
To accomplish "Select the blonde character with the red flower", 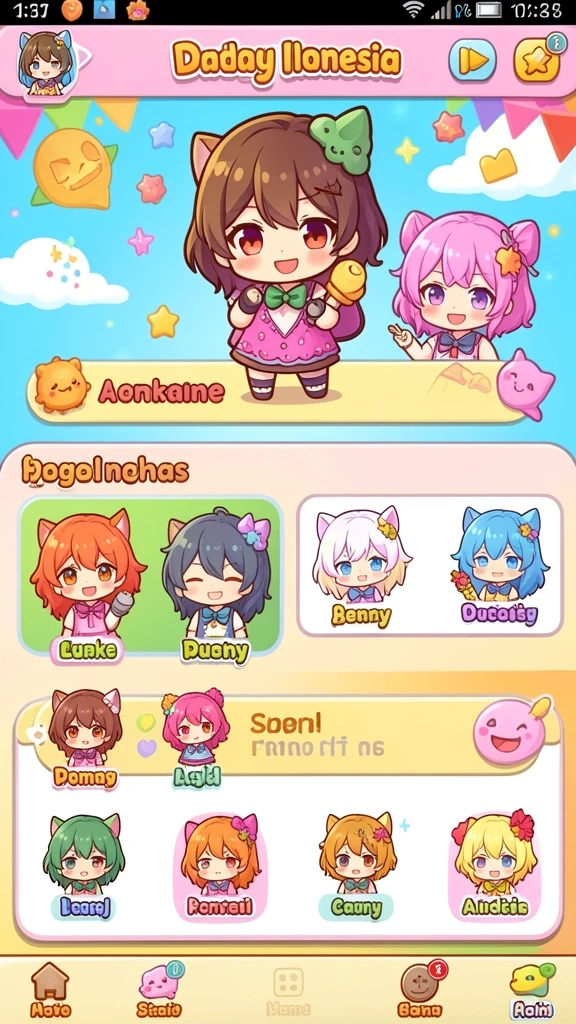I will [x=495, y=865].
